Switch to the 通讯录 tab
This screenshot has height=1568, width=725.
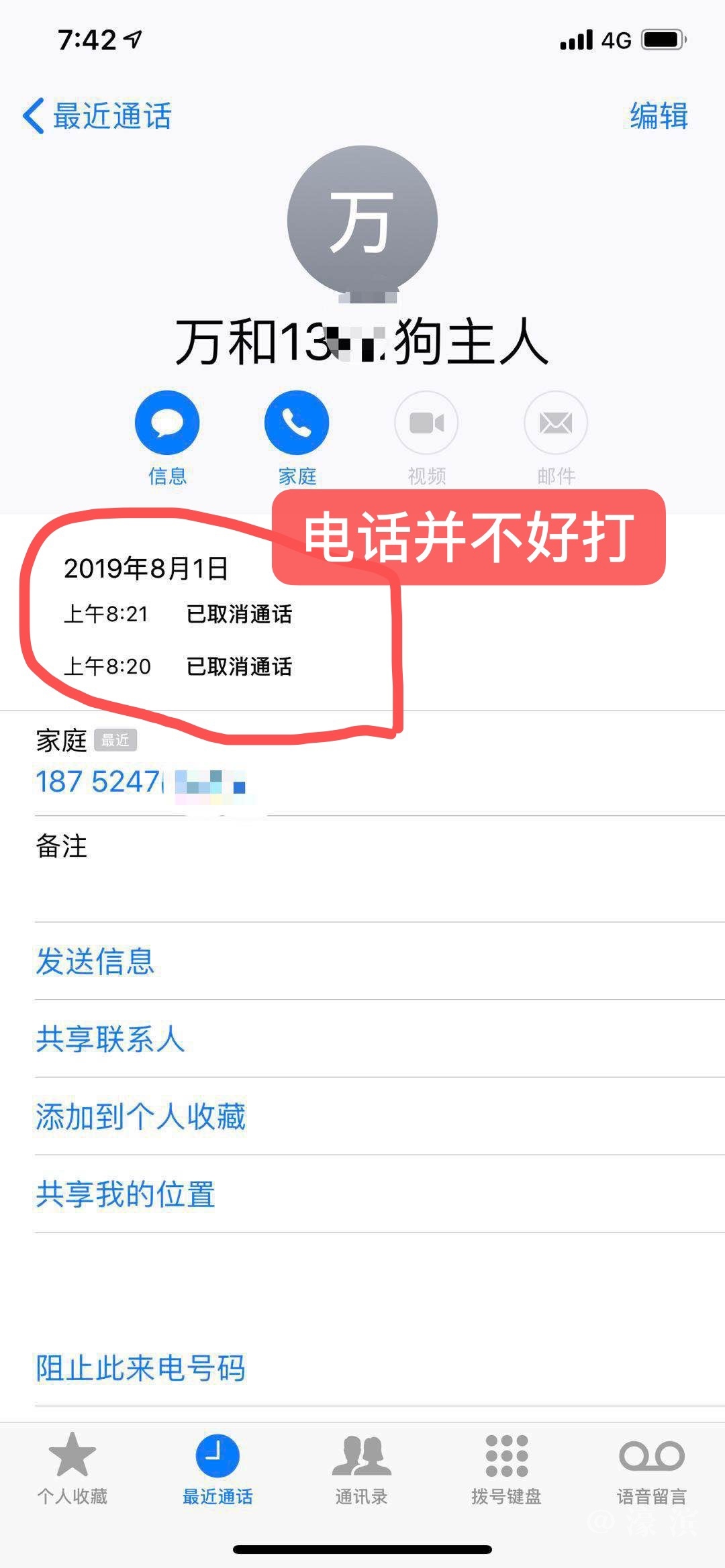pyautogui.click(x=362, y=1469)
